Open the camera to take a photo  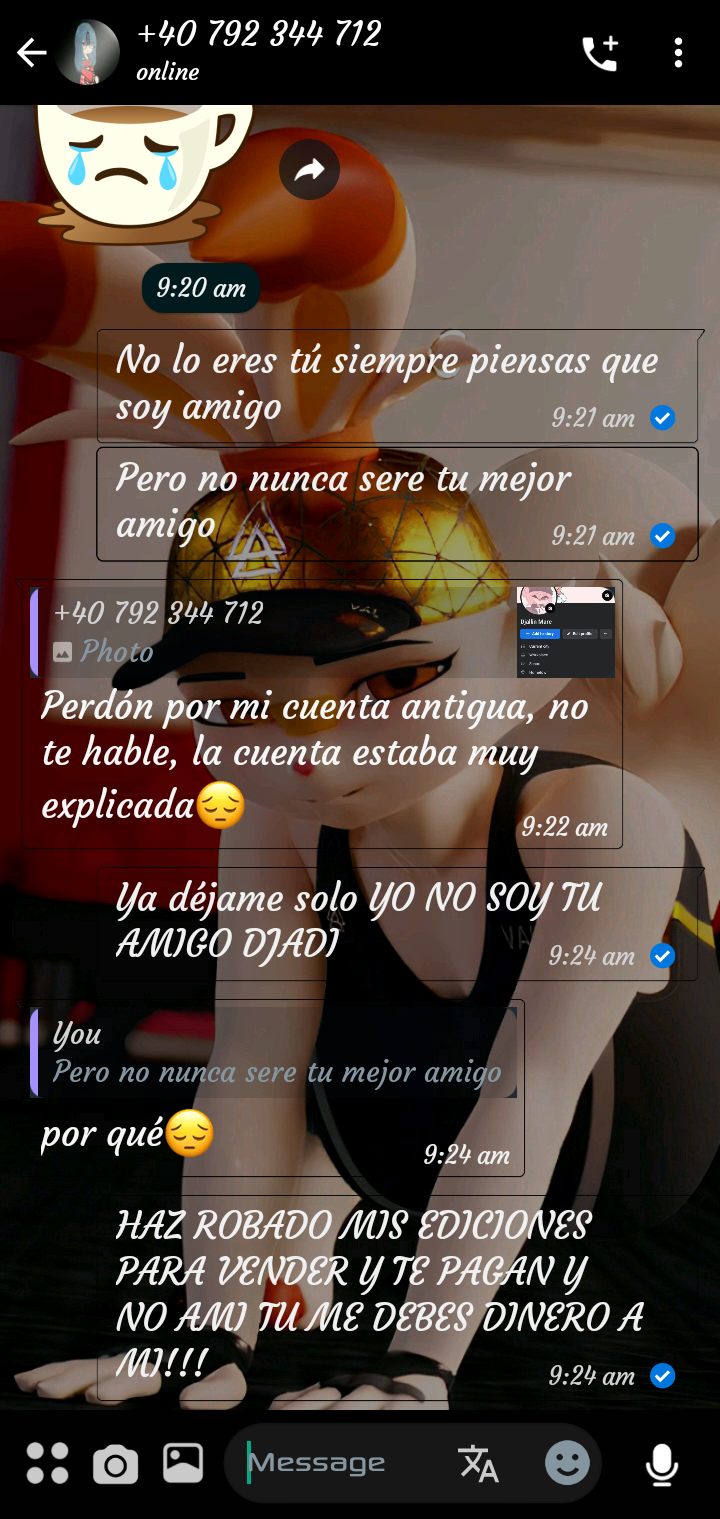(x=116, y=1465)
